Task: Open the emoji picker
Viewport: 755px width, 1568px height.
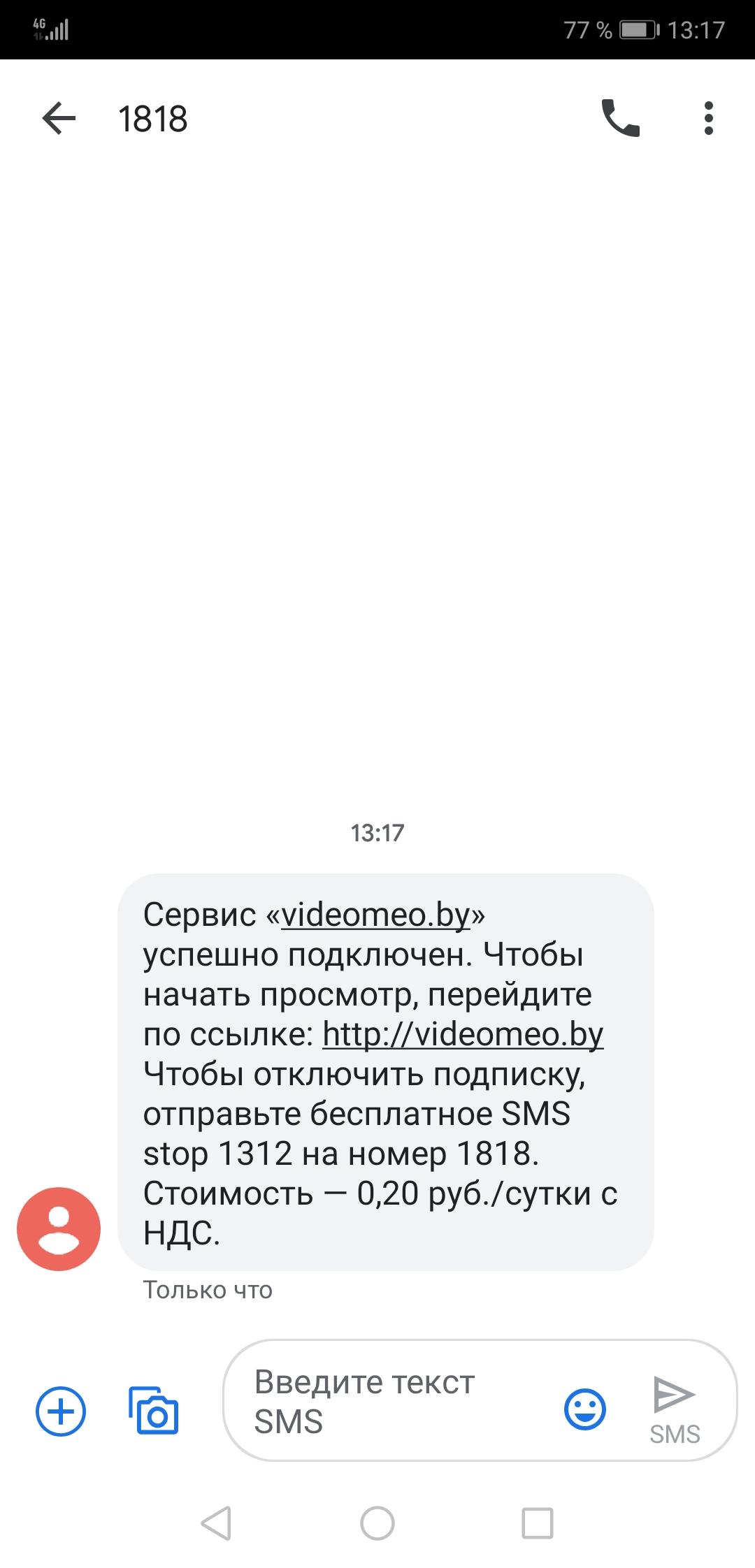Action: pos(584,1409)
